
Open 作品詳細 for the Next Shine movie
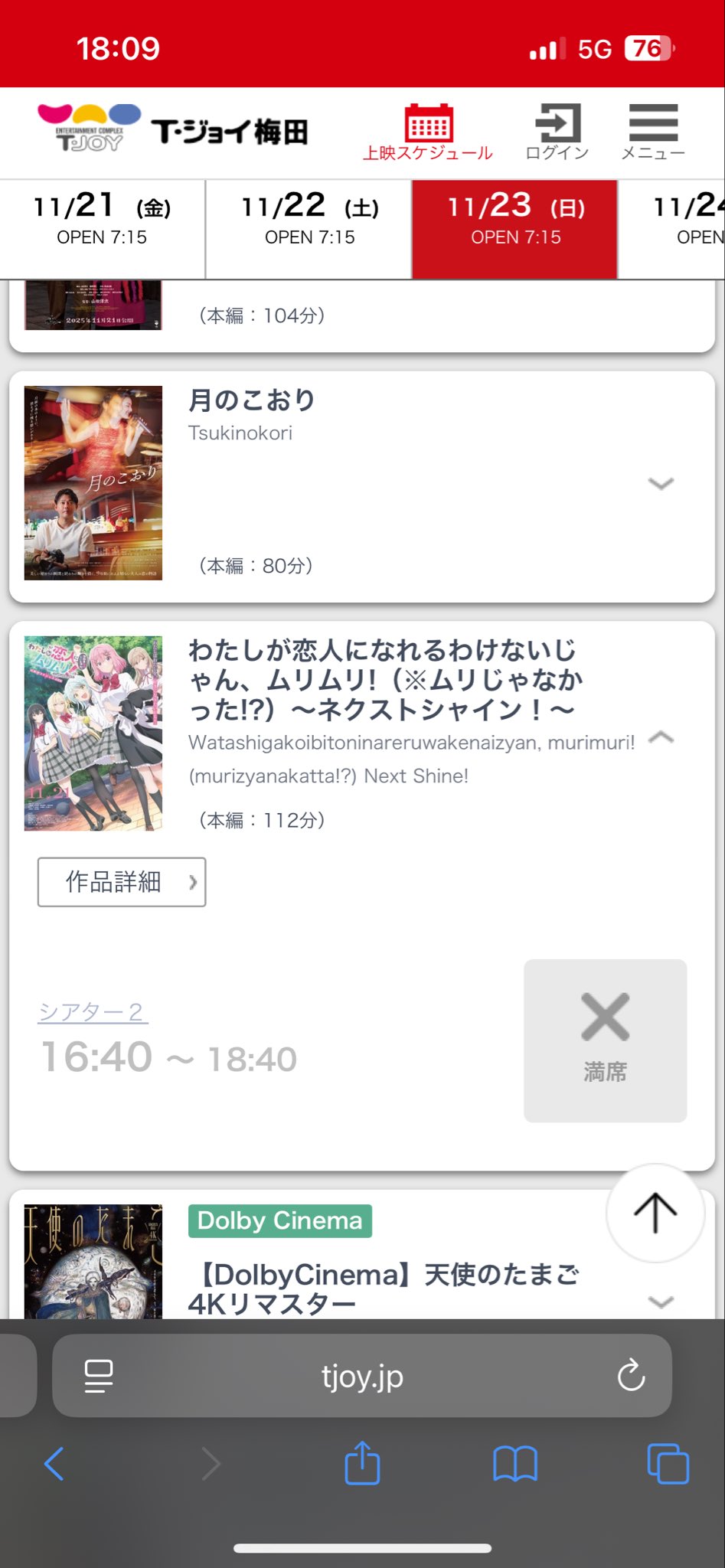click(x=122, y=882)
